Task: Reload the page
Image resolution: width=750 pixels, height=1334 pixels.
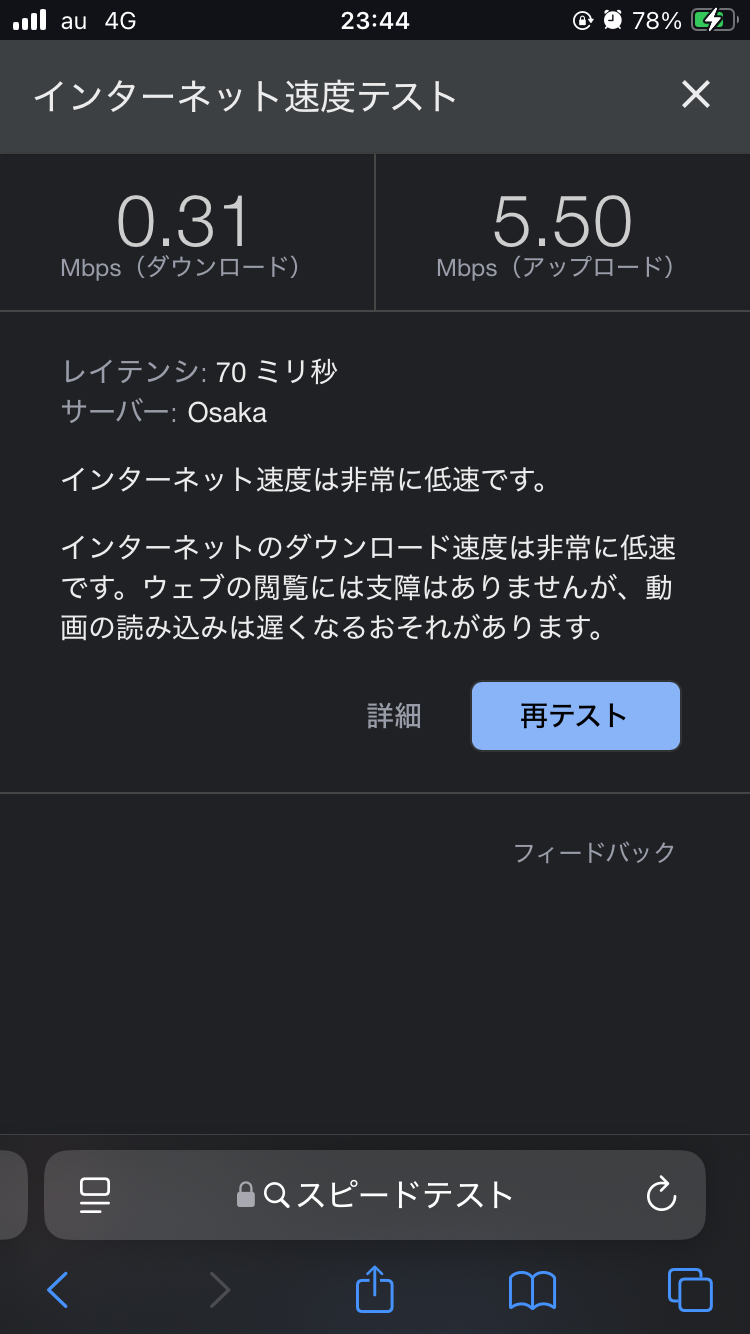Action: (661, 1195)
